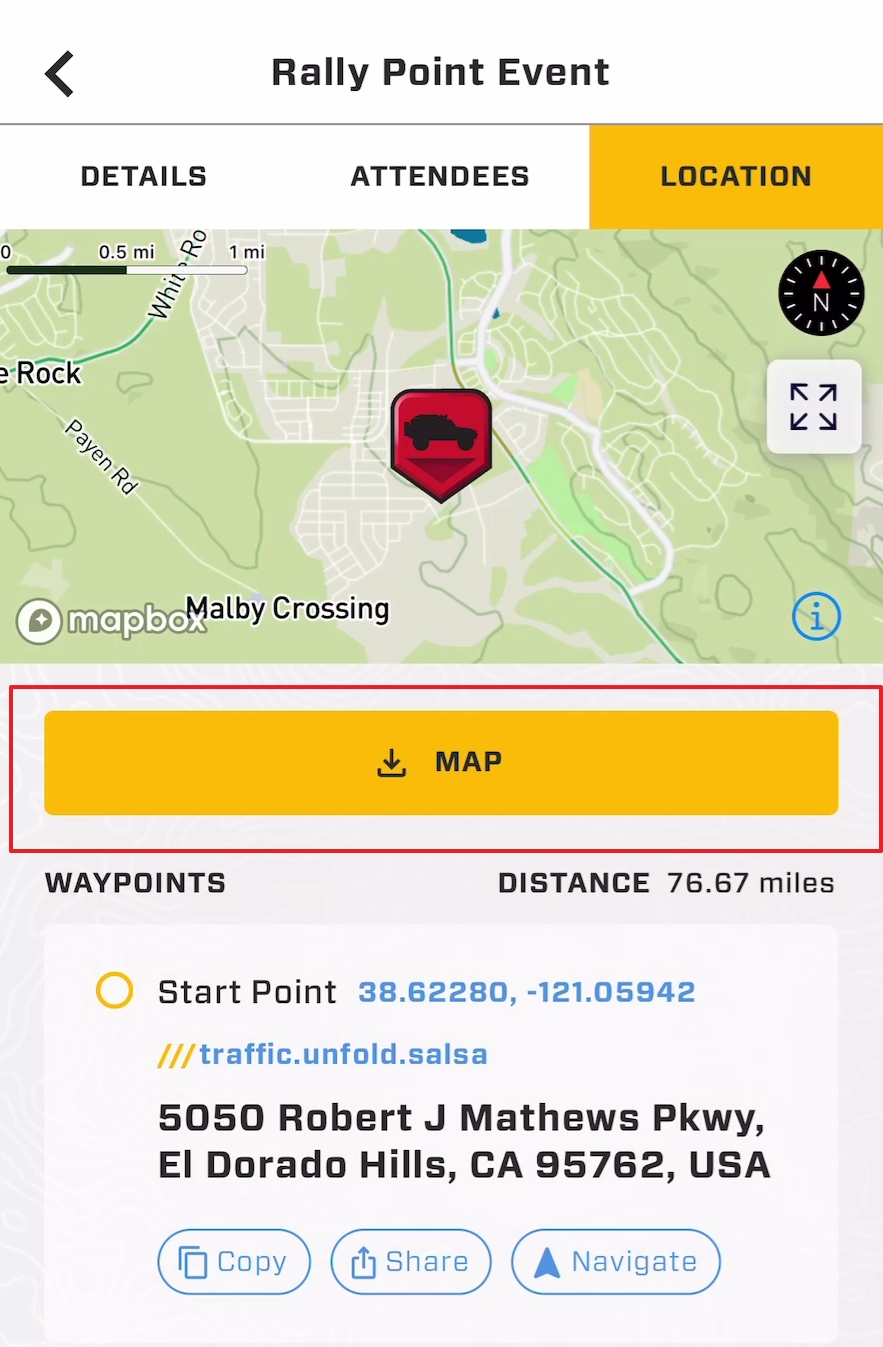The image size is (883, 1347).
Task: Select the Location tab
Action: click(736, 177)
